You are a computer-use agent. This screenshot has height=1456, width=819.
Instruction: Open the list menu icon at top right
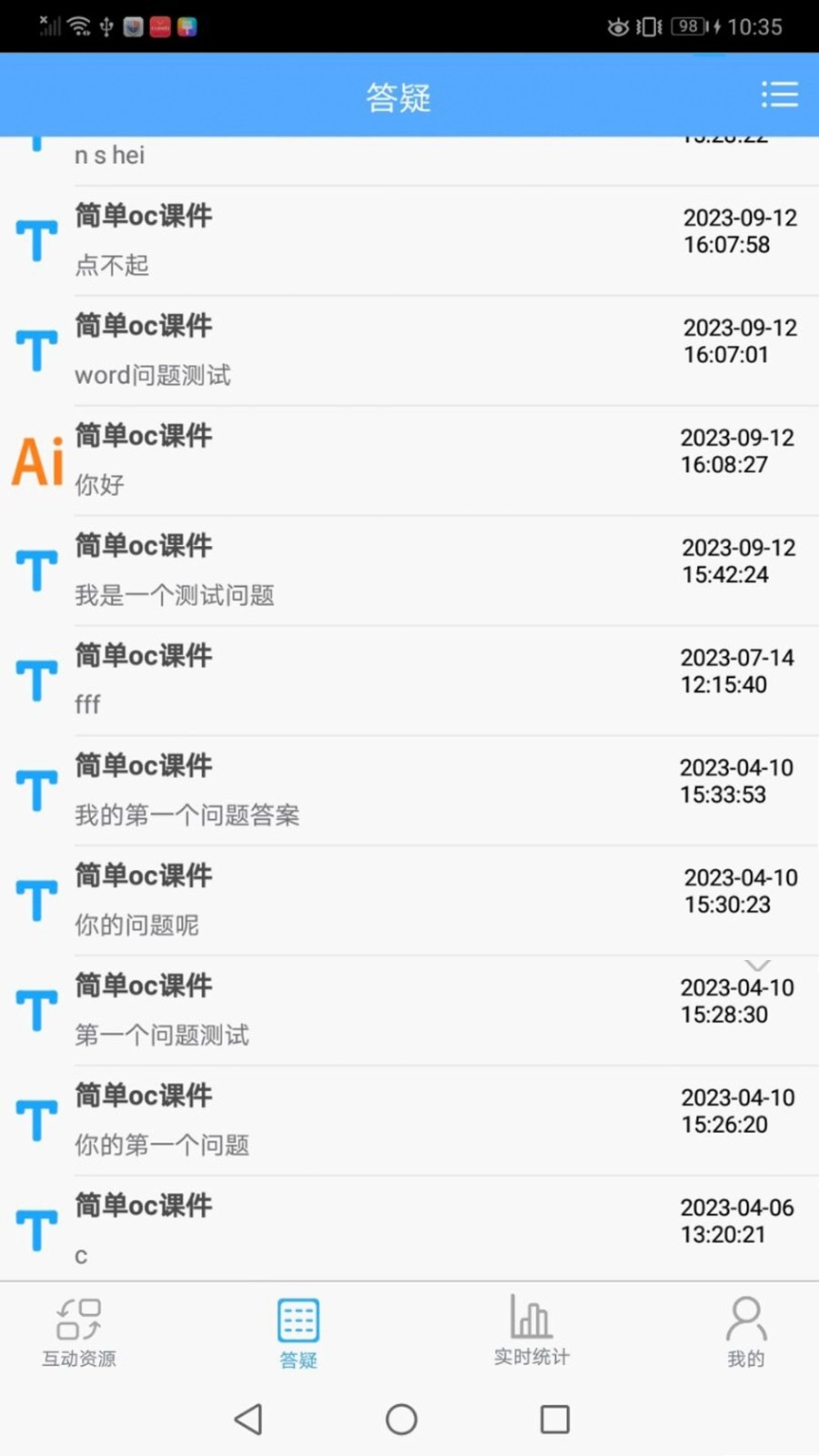click(x=780, y=95)
